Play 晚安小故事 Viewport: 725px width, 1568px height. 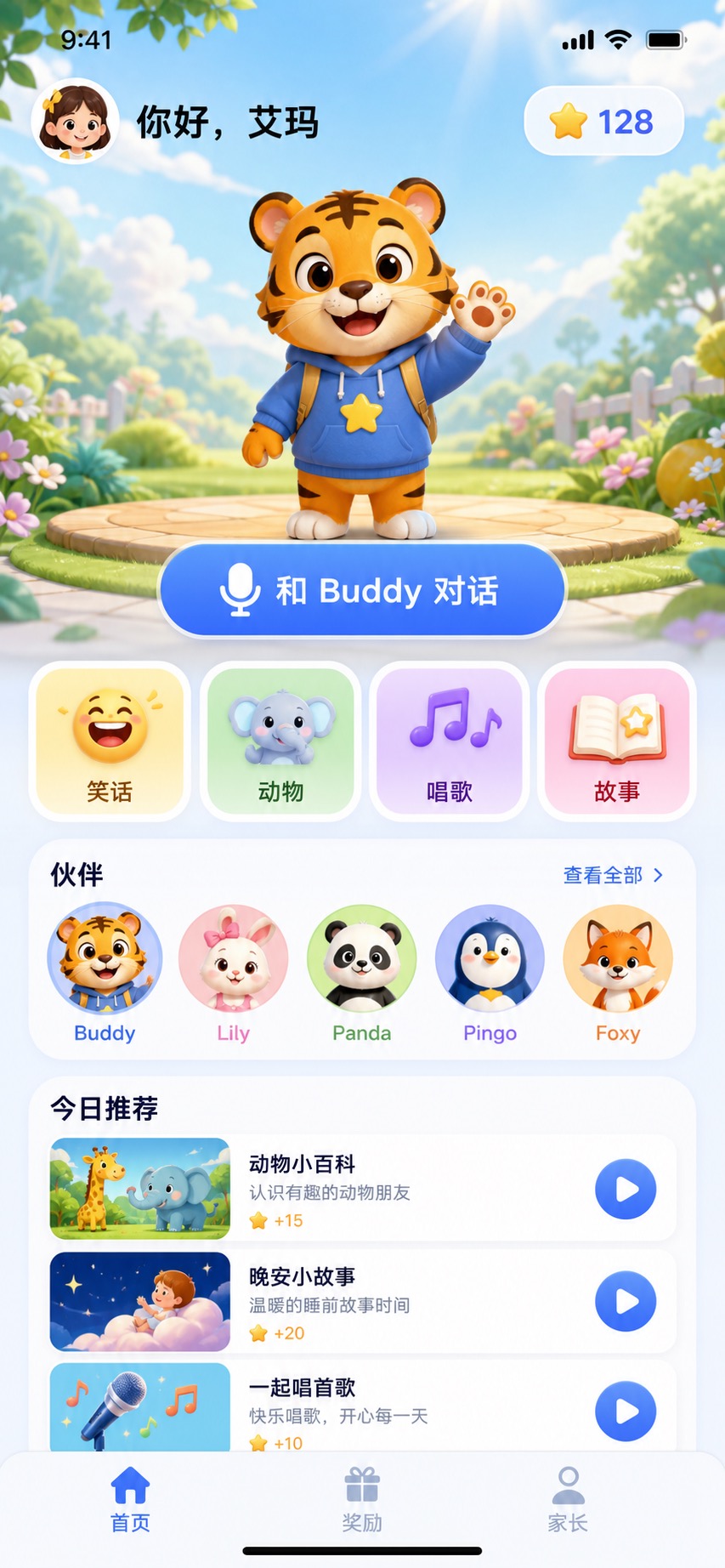(626, 1301)
